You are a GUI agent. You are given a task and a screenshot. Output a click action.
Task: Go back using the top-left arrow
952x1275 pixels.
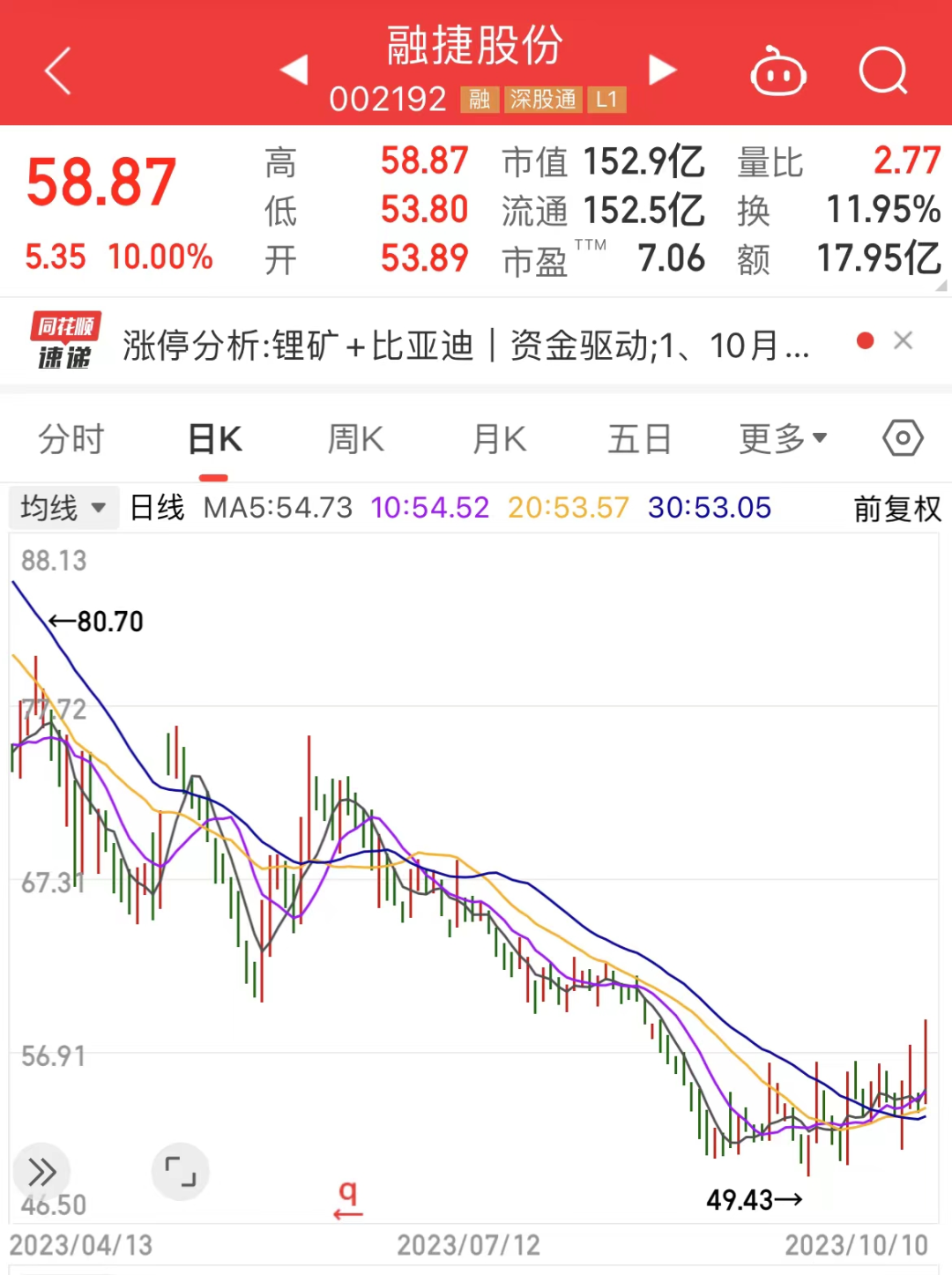[58, 71]
